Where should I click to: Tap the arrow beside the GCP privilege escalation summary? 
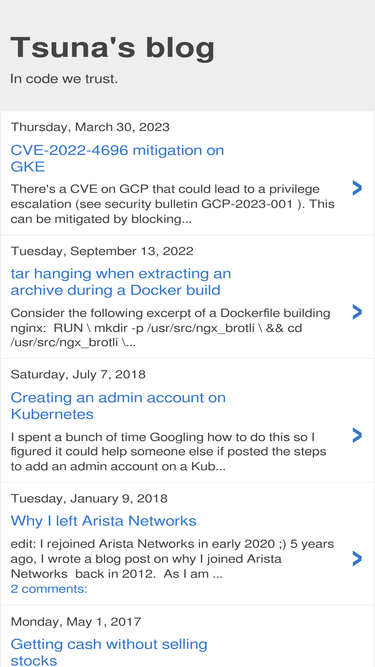pyautogui.click(x=357, y=188)
